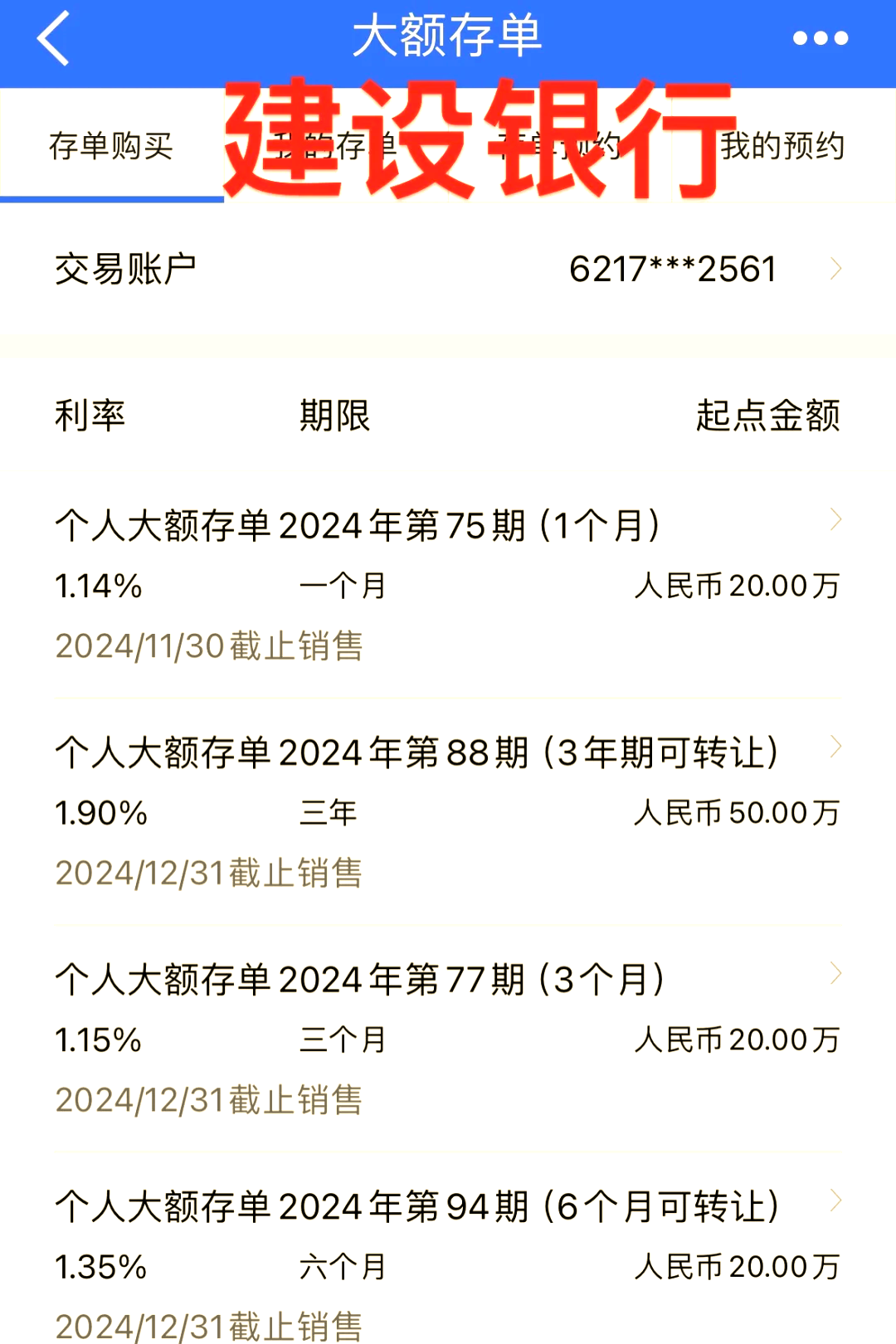Screen dimensions: 896x1344
Task: Tap the 6217***2561 account number
Action: pyautogui.click(x=674, y=267)
